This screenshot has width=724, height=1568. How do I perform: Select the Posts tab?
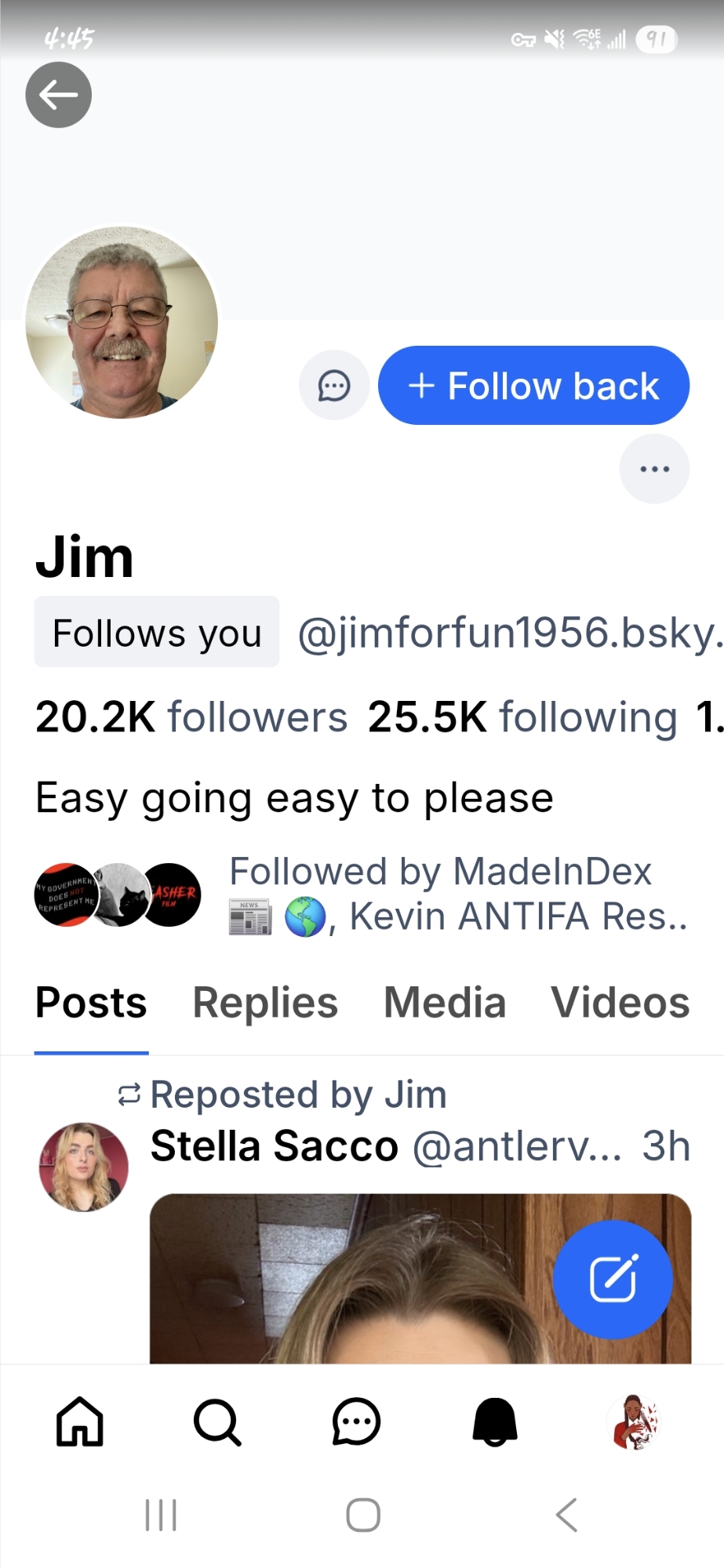click(x=91, y=1003)
